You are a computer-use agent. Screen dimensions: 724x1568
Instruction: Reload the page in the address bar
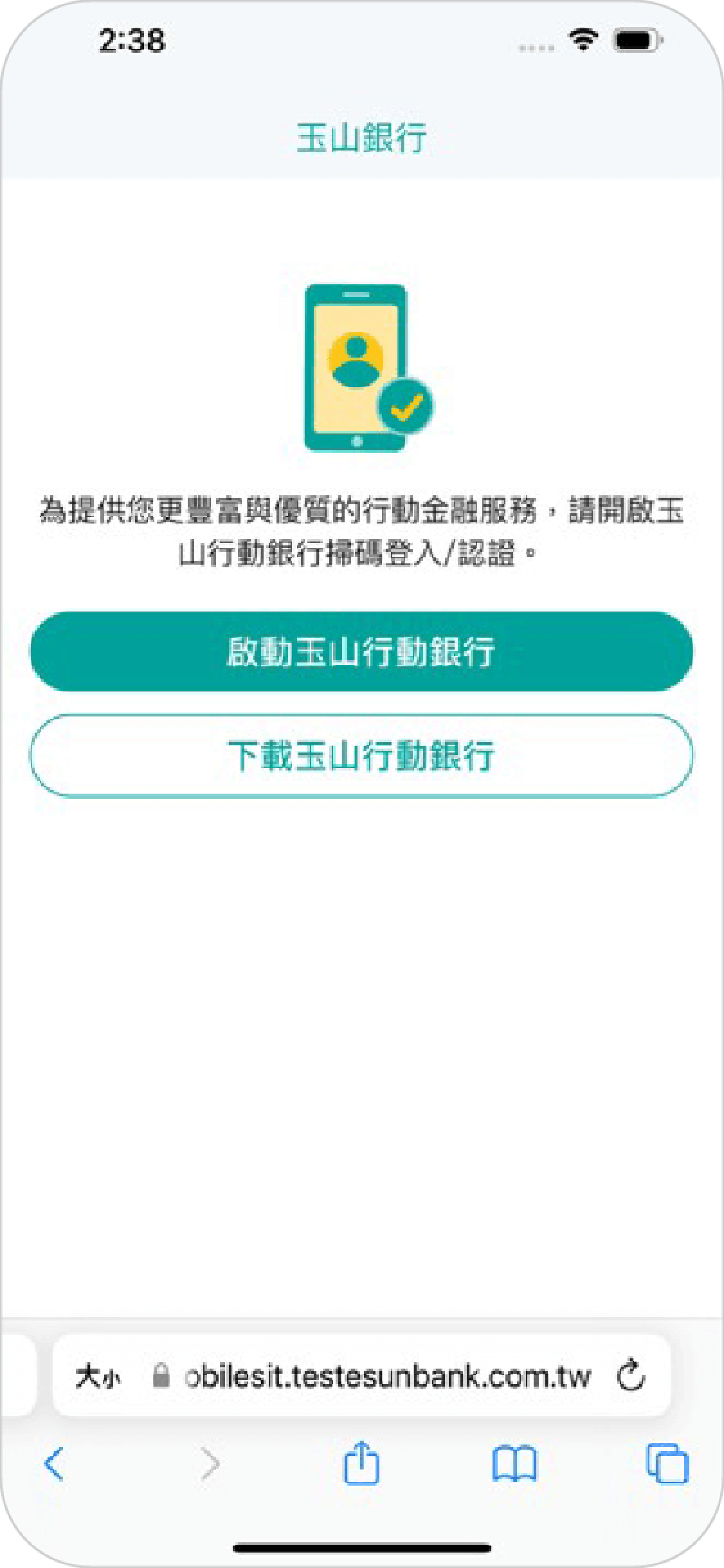pyautogui.click(x=630, y=1377)
